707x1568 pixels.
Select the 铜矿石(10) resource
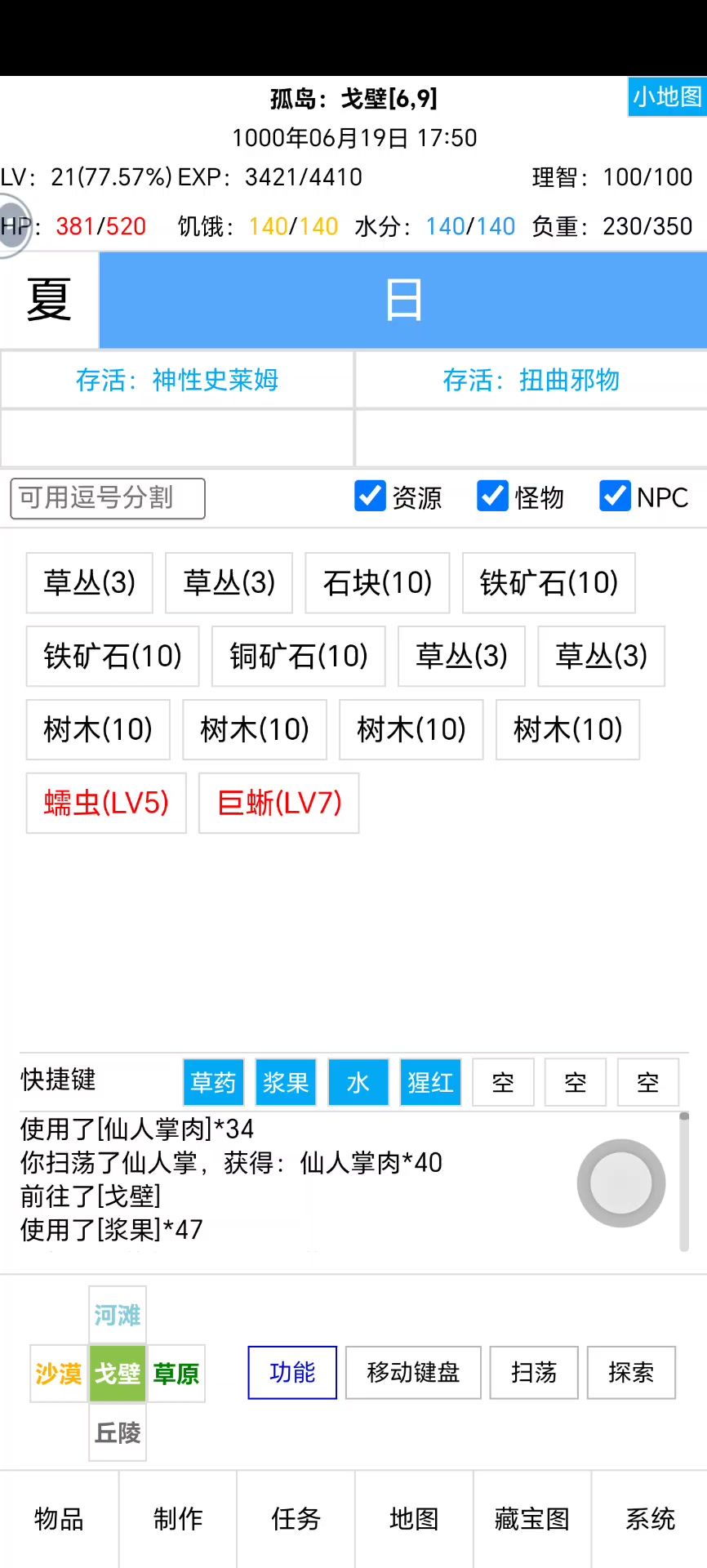coord(298,657)
